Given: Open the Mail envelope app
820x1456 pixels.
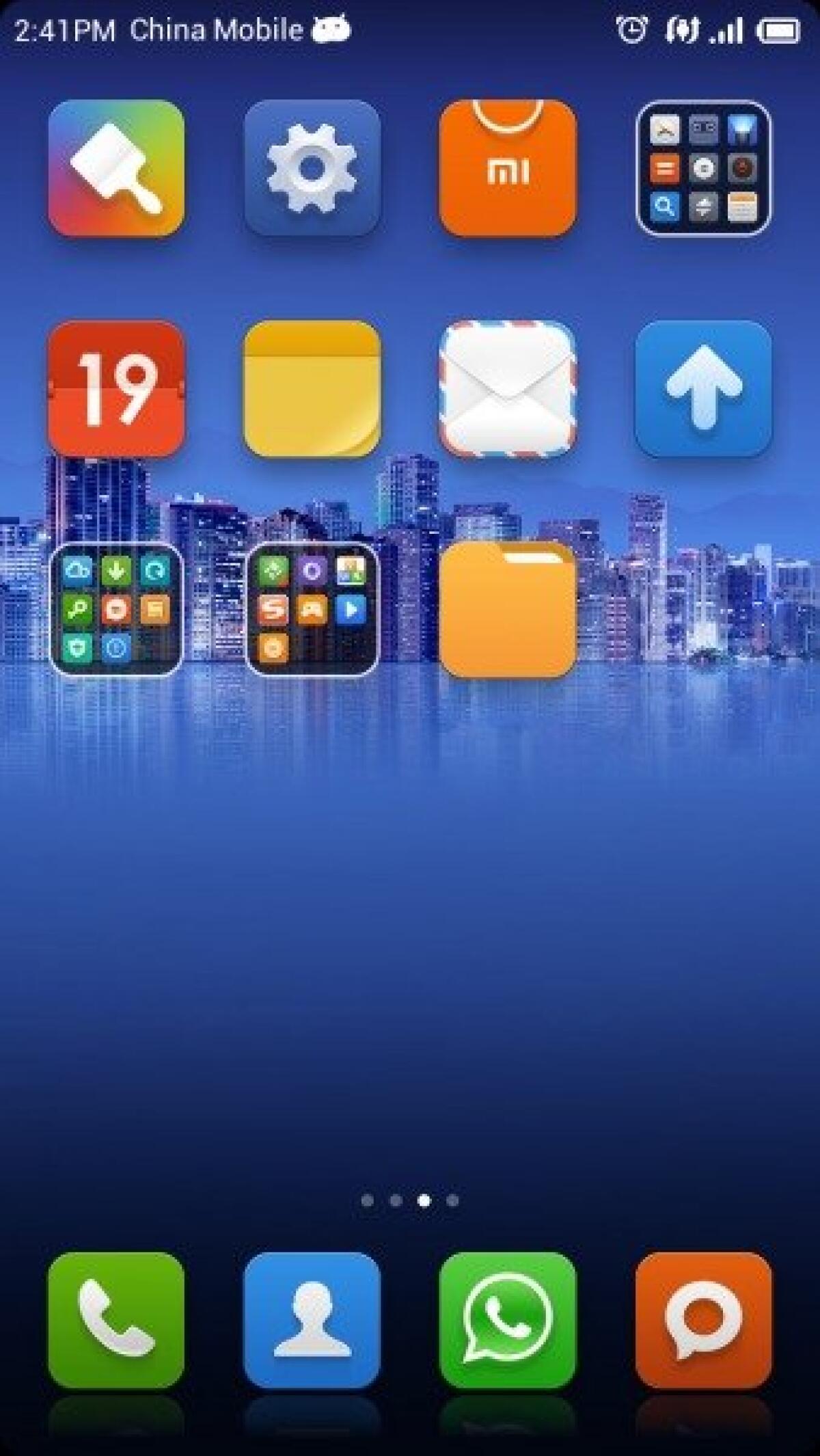Looking at the screenshot, I should (508, 388).
